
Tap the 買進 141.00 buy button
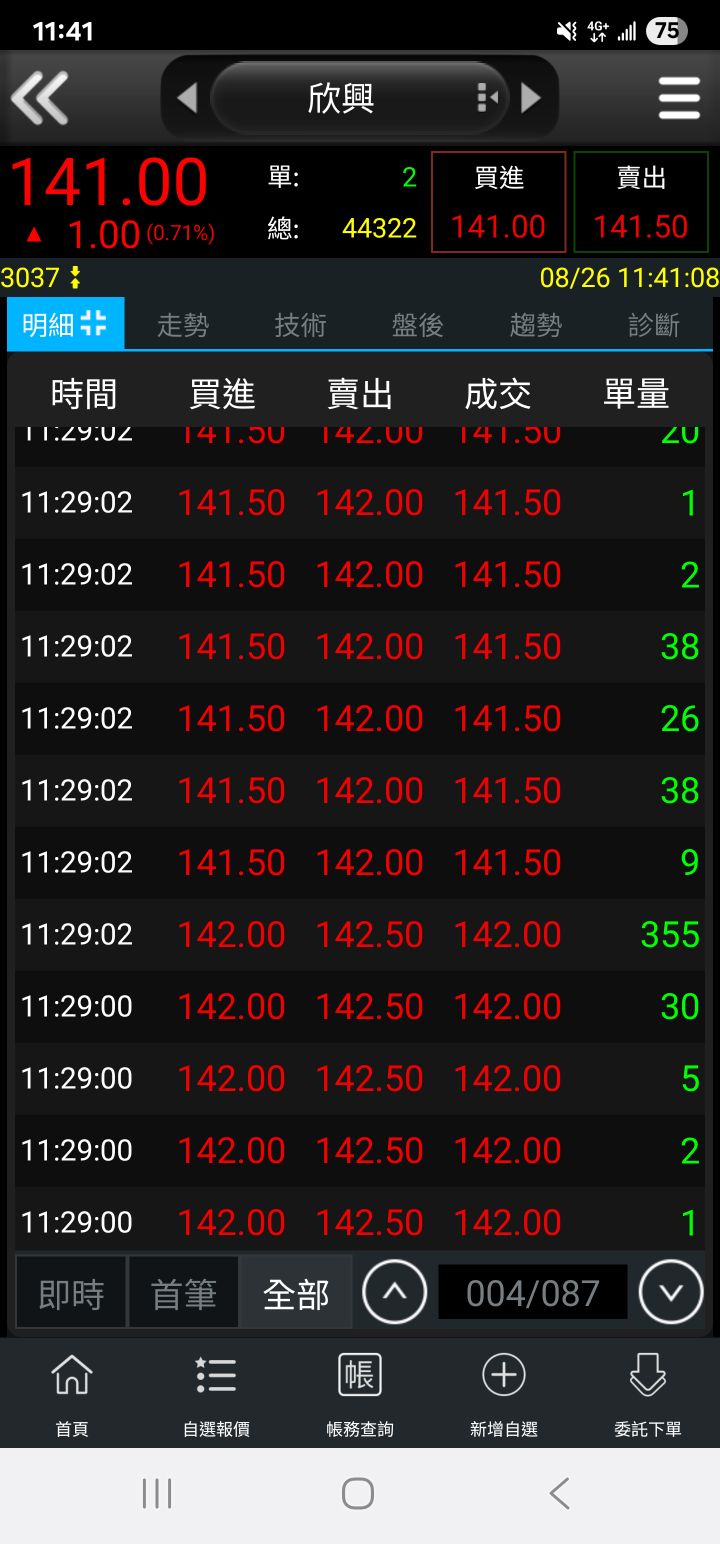pos(498,203)
